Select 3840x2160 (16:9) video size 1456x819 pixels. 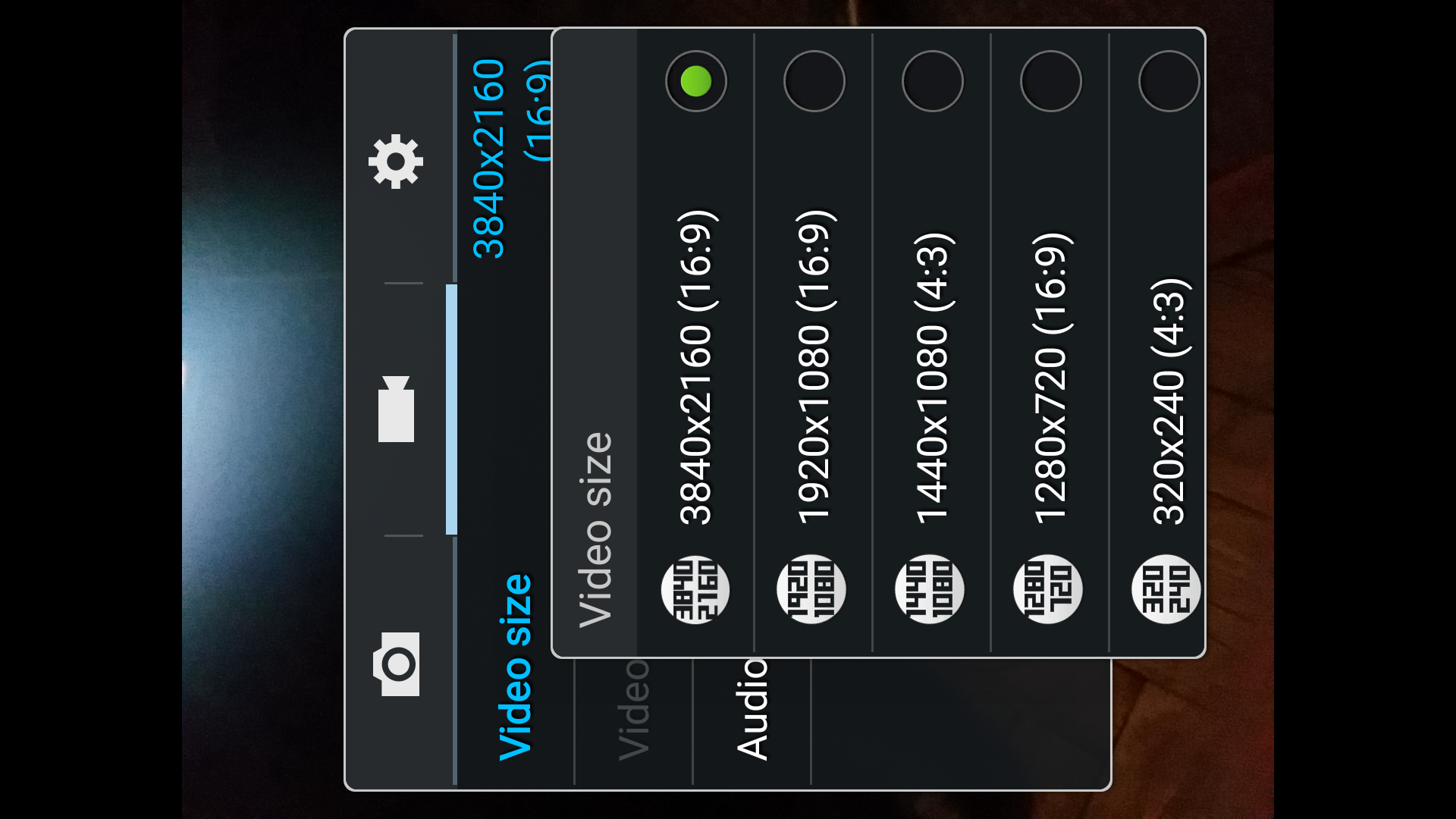pos(695,341)
